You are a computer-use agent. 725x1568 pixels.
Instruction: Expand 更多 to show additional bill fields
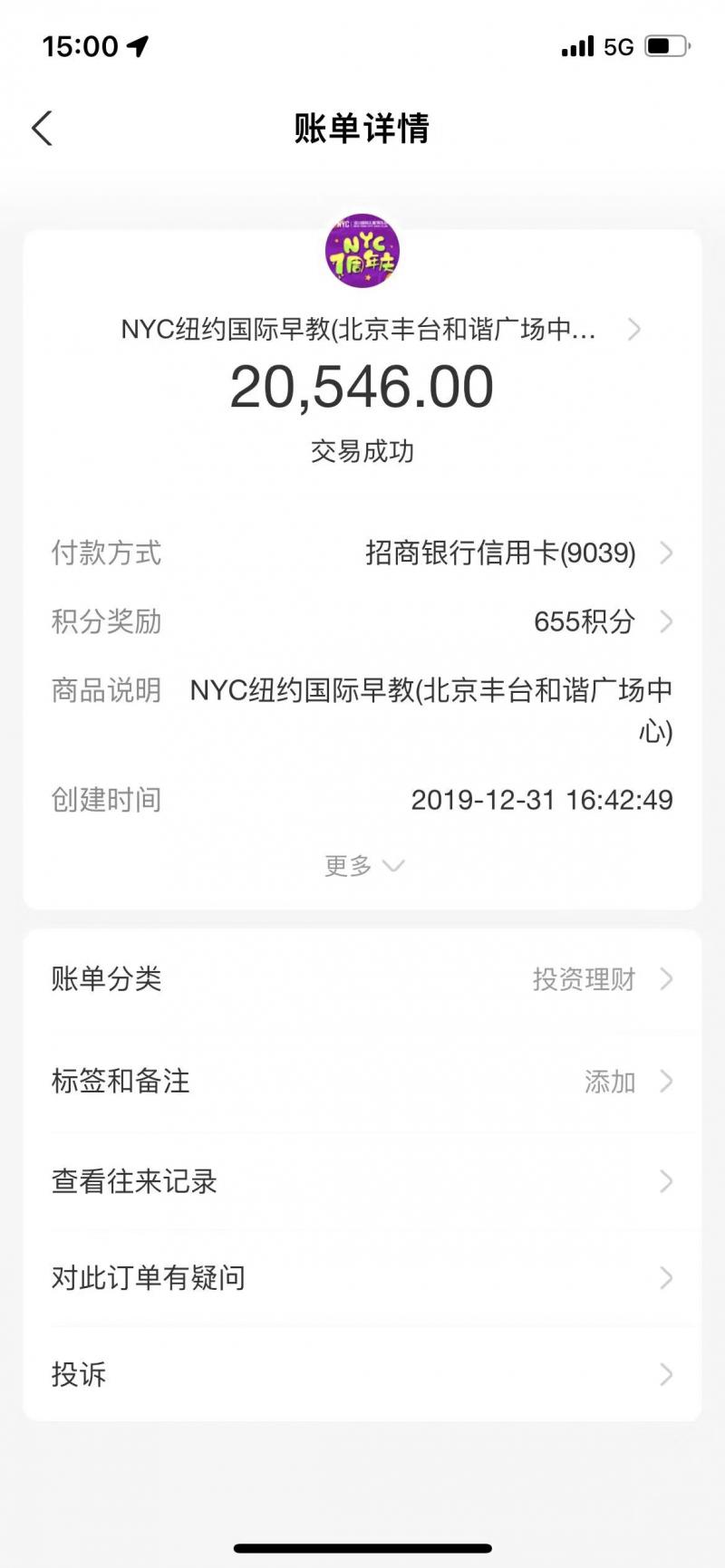click(362, 865)
